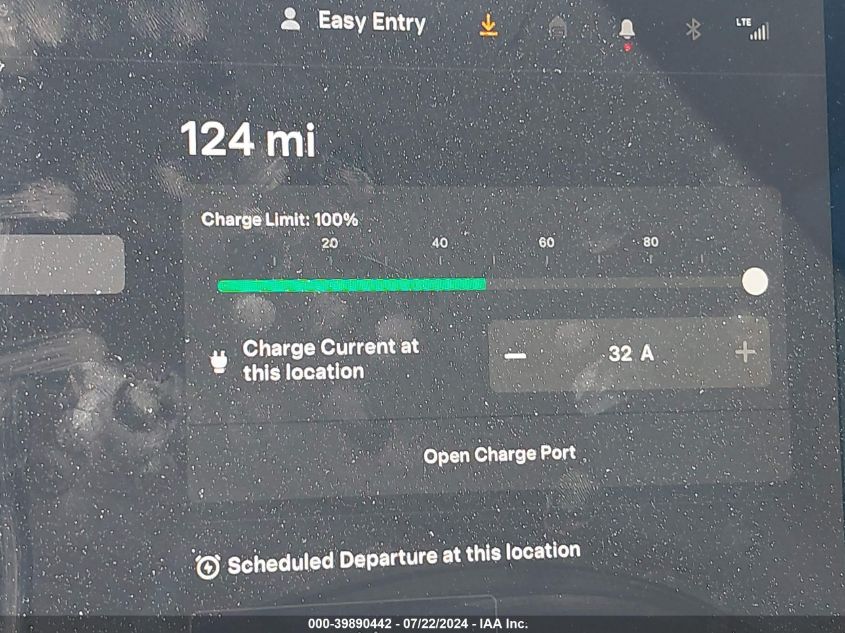Decrease charge current with the minus button

[x=516, y=354]
